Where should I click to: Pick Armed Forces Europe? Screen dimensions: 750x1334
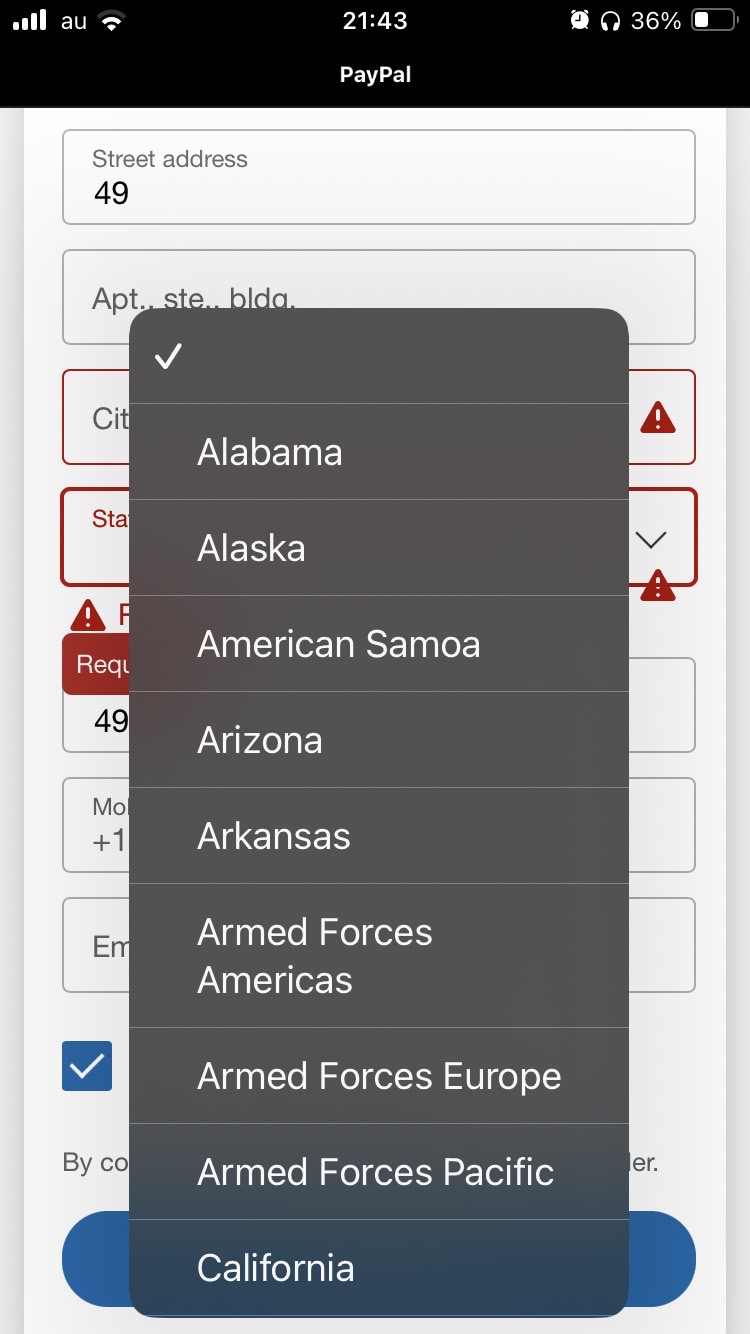(379, 1076)
